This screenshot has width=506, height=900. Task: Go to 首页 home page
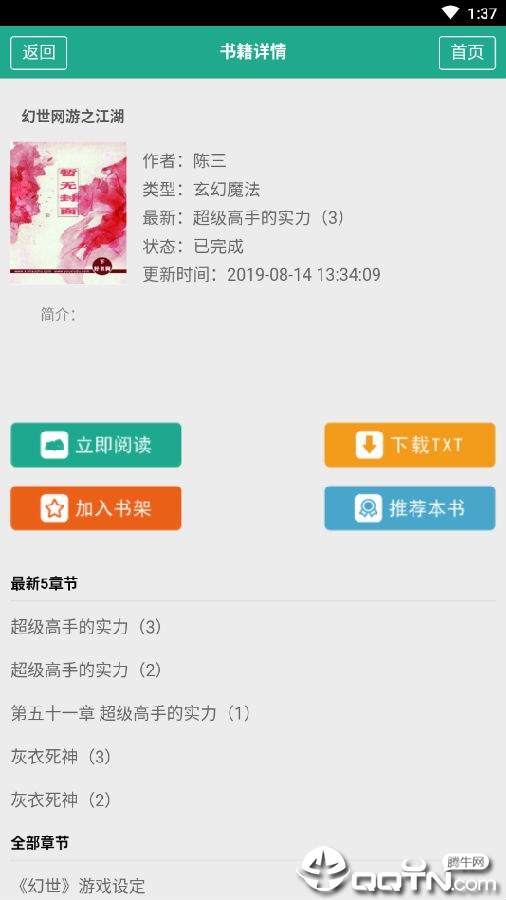click(x=467, y=53)
